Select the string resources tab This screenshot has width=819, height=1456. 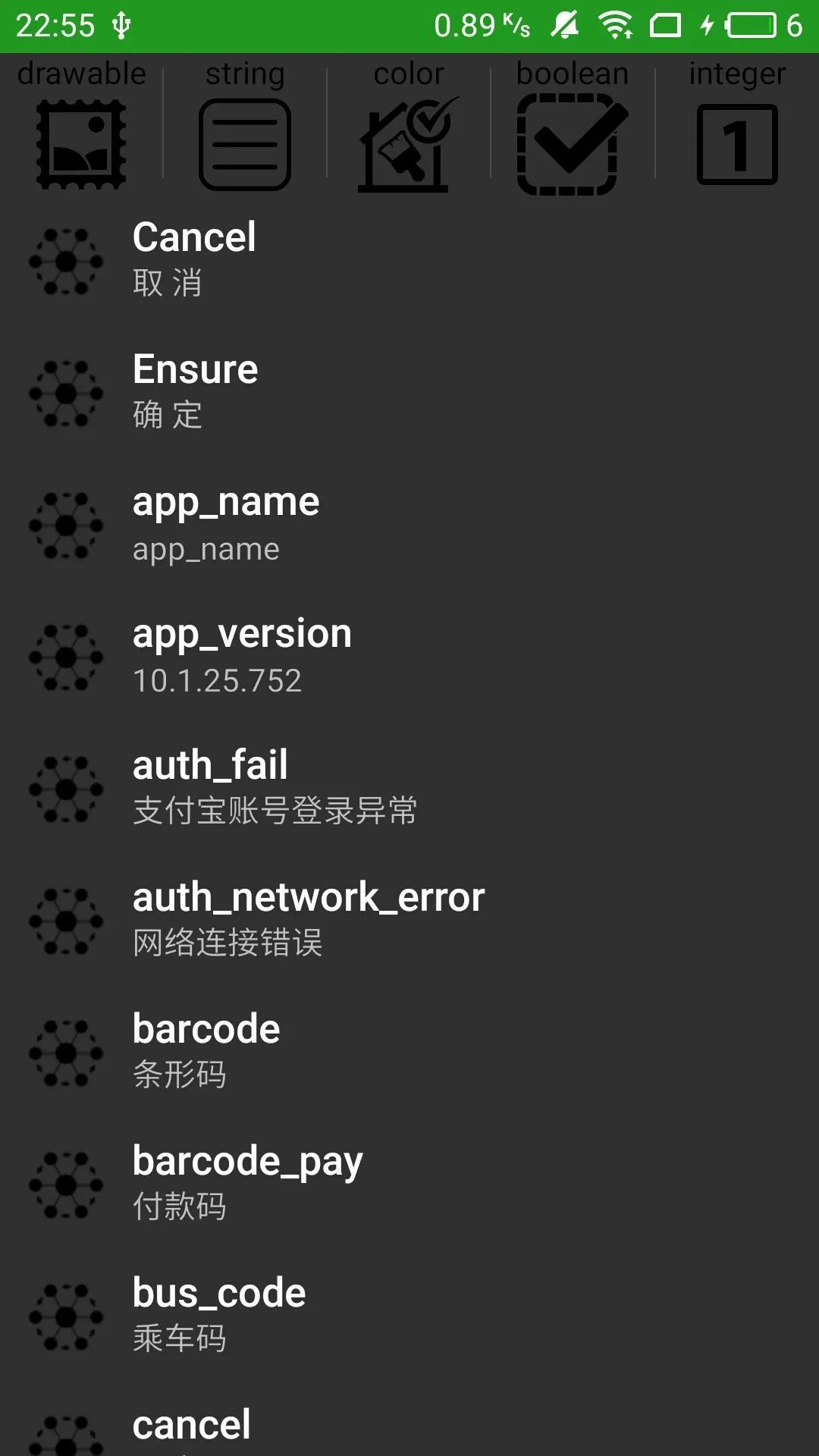coord(245,127)
